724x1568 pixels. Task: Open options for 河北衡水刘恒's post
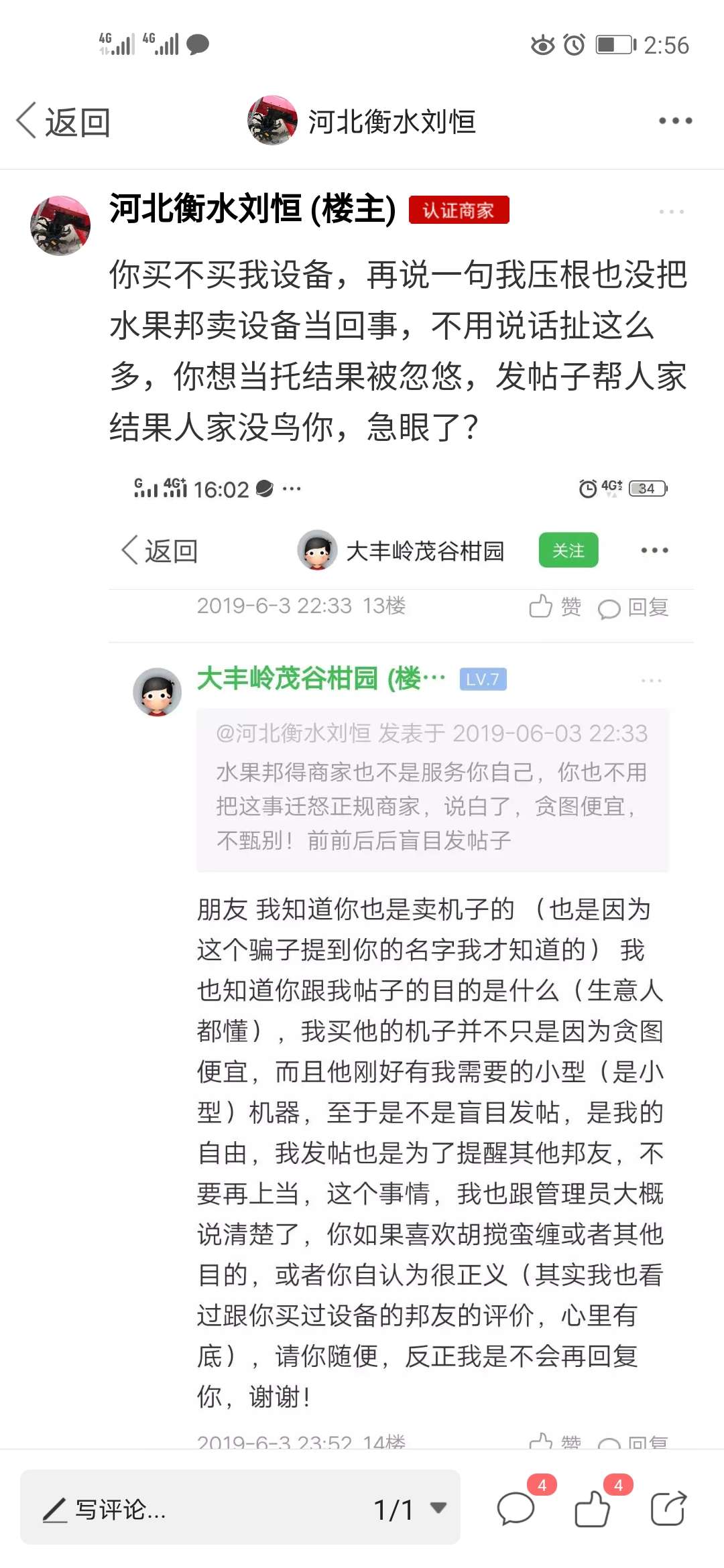(671, 211)
